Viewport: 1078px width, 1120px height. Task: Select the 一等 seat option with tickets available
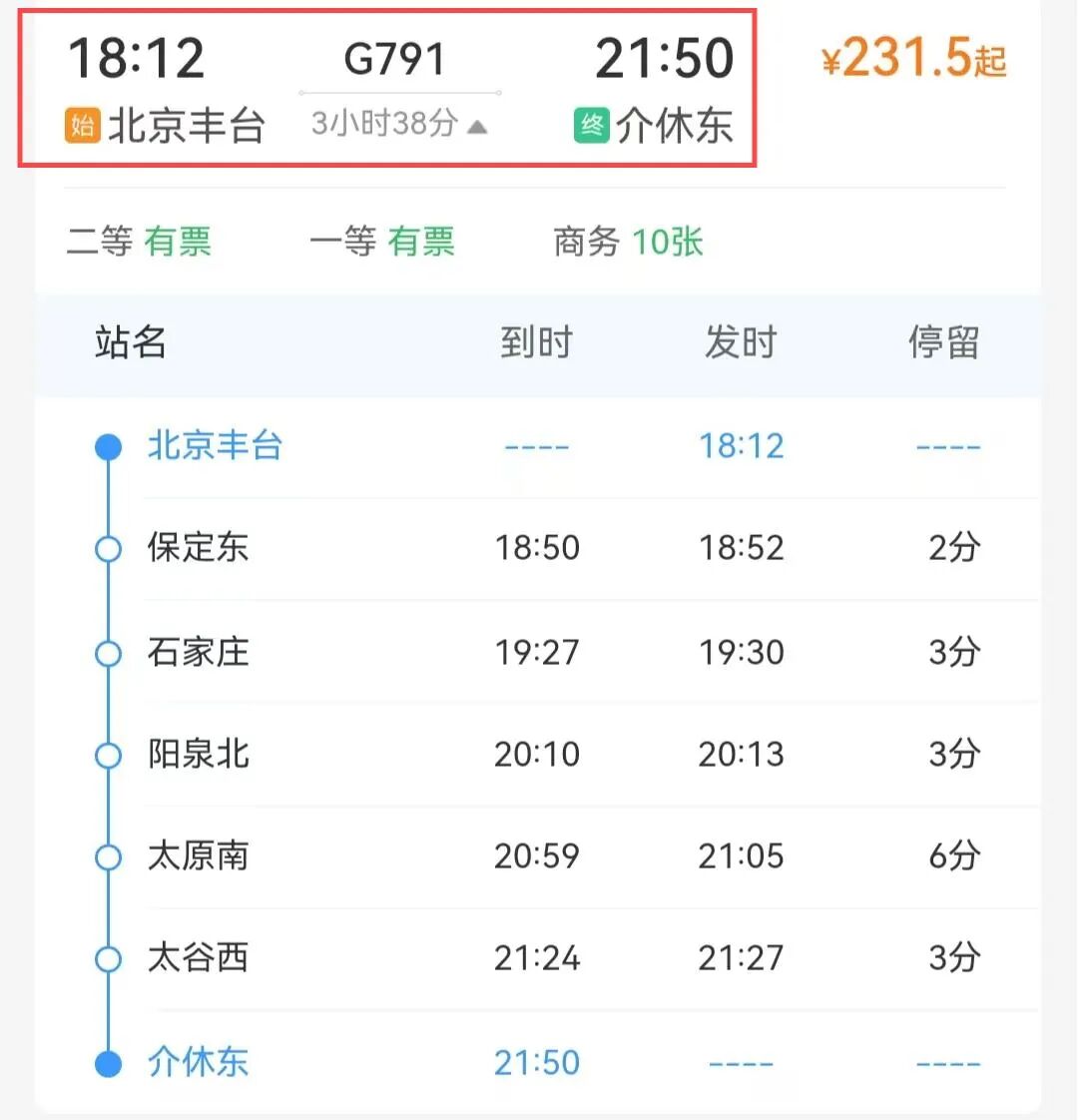(382, 241)
